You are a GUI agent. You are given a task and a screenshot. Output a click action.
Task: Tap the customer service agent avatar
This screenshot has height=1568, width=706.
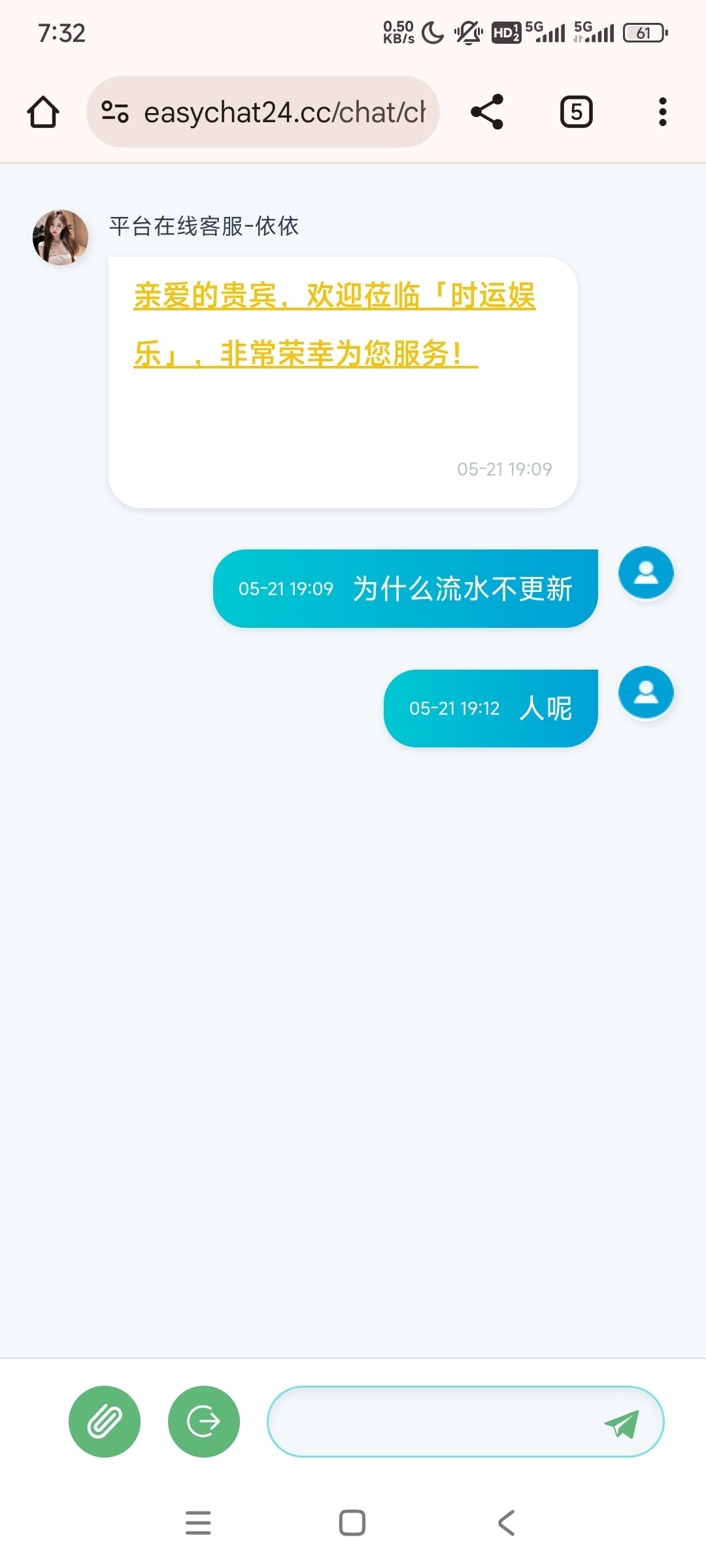[x=60, y=237]
